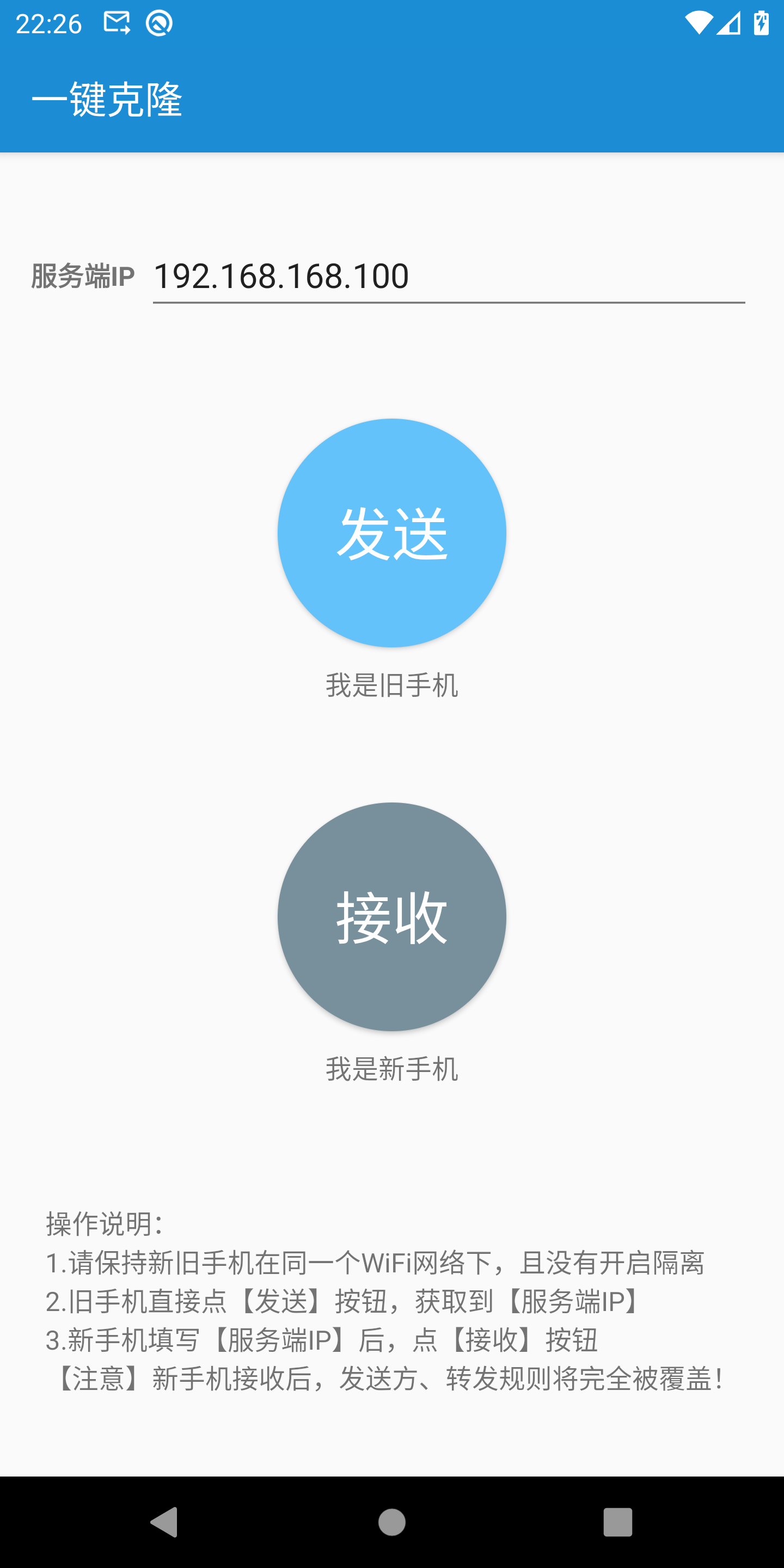Click the cellular signal icon in status bar
This screenshot has height=1568, width=784.
coord(728,24)
